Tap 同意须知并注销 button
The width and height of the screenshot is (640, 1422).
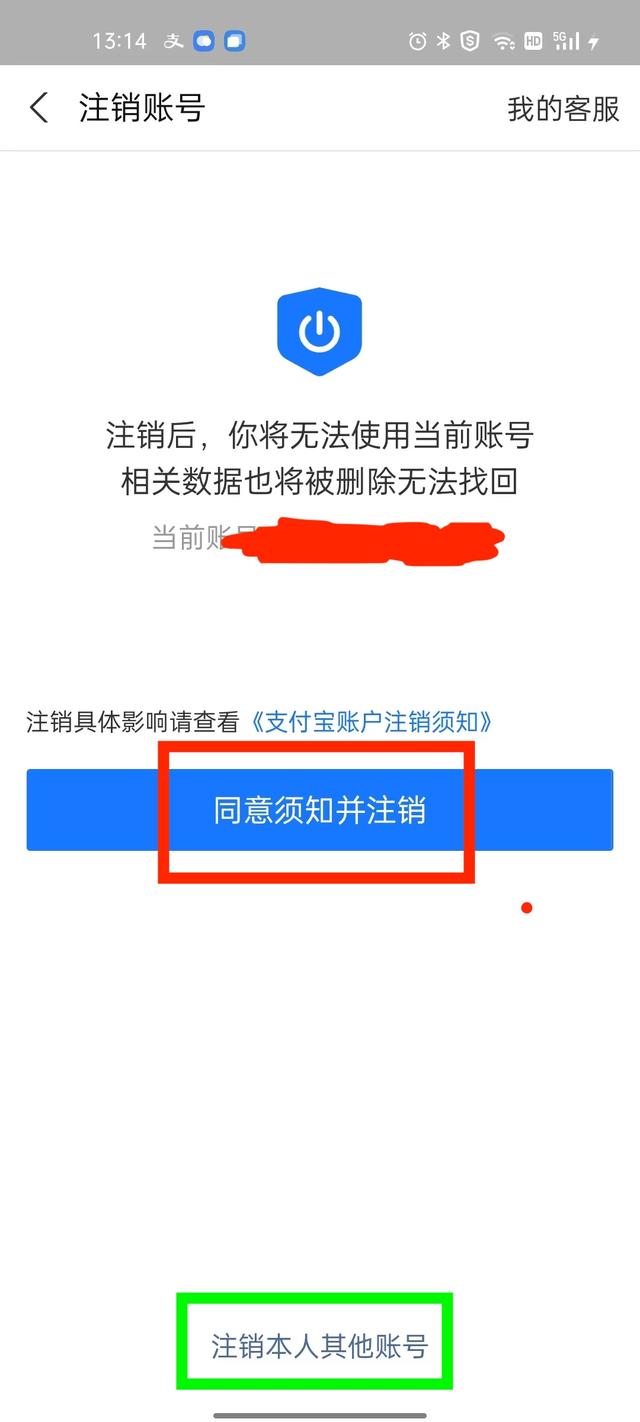320,810
